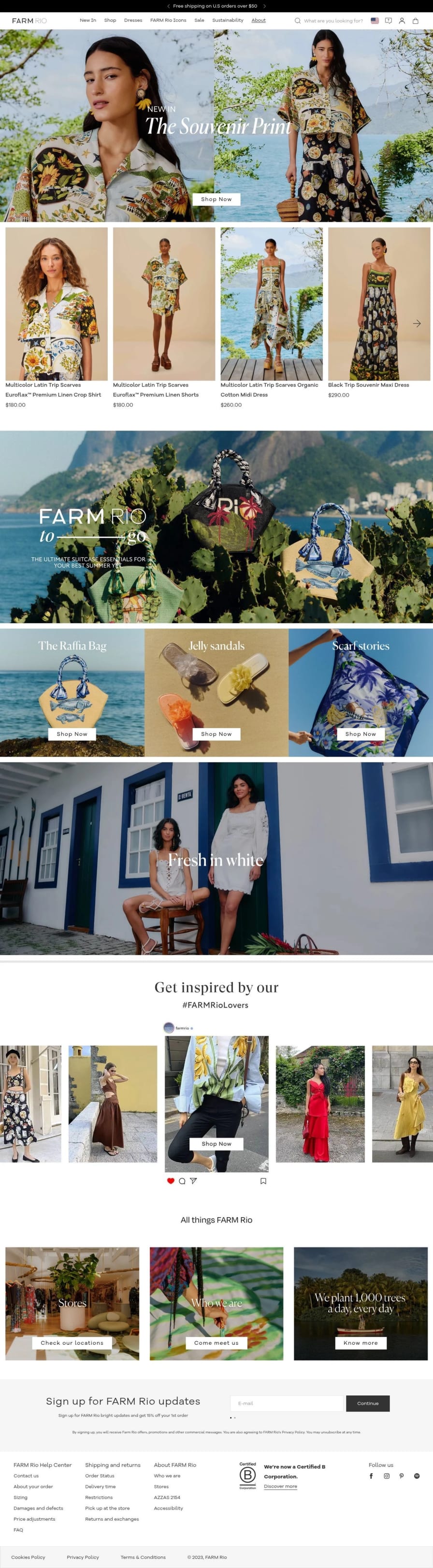
Task: Open the Black Trip Souvenir Maxi Dress product
Action: point(379,304)
